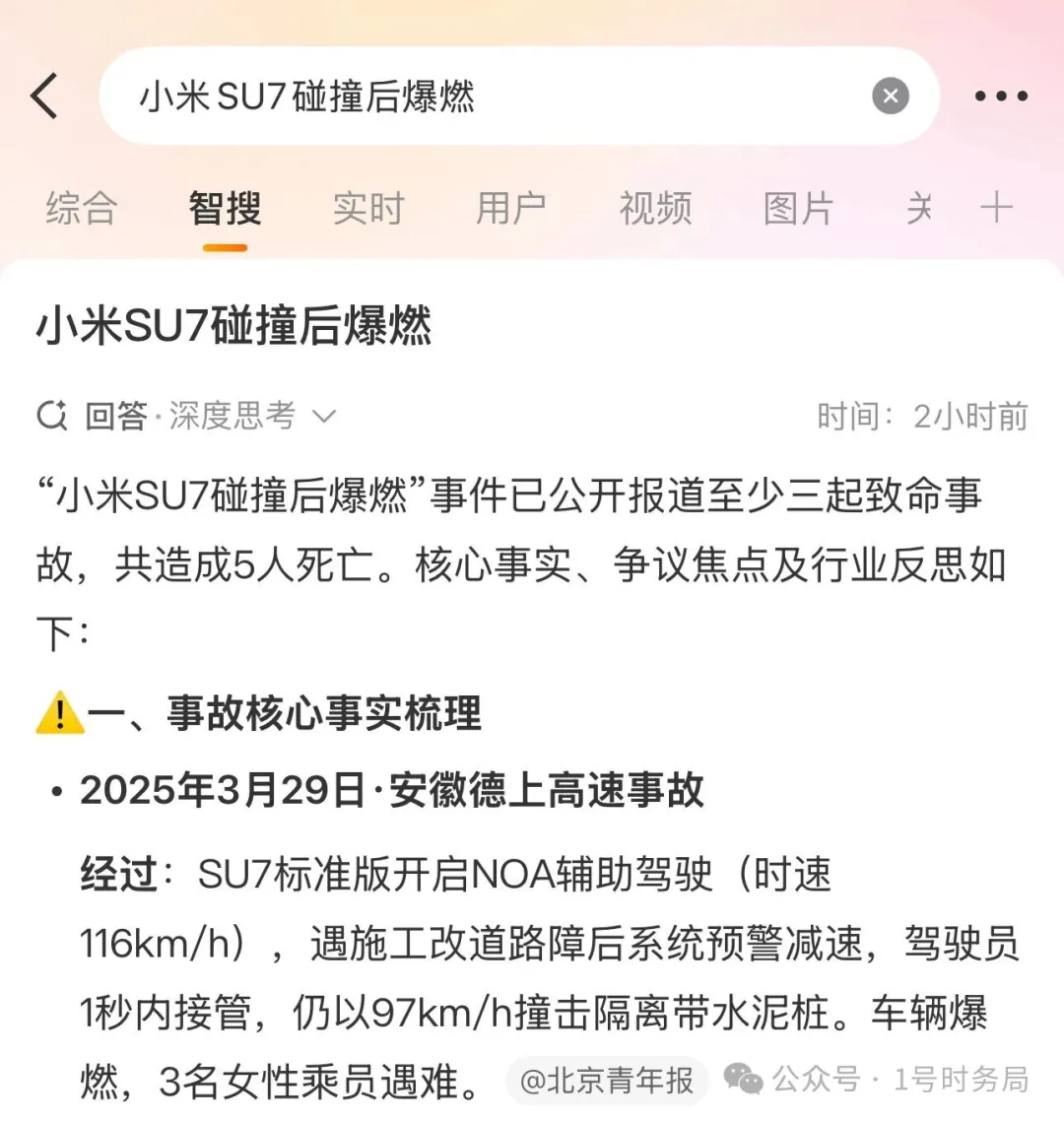Switch to the 综合 tab
This screenshot has height=1122, width=1064.
pyautogui.click(x=81, y=209)
